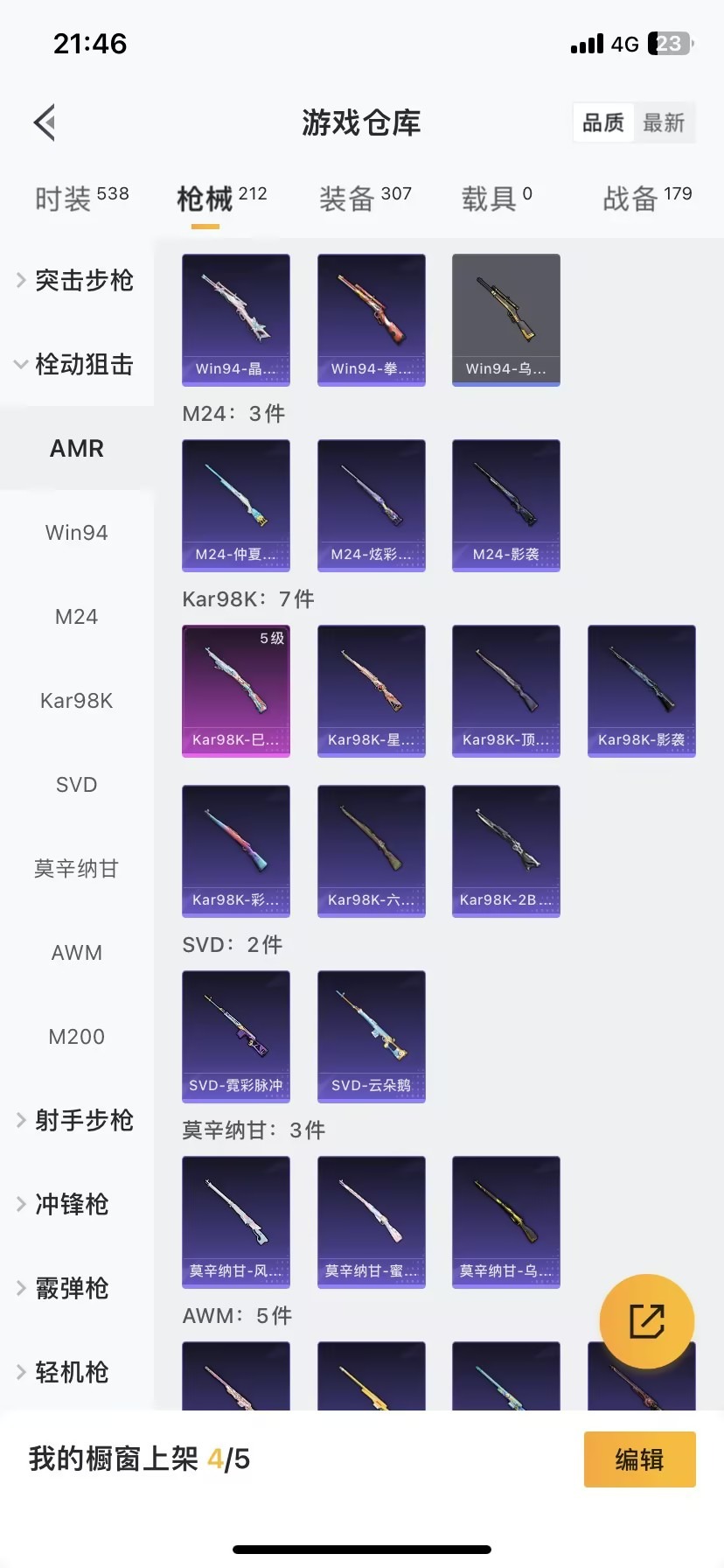Viewport: 724px width, 1568px height.
Task: Tap the back arrow to exit 游戏仓库
Action: pyautogui.click(x=44, y=122)
